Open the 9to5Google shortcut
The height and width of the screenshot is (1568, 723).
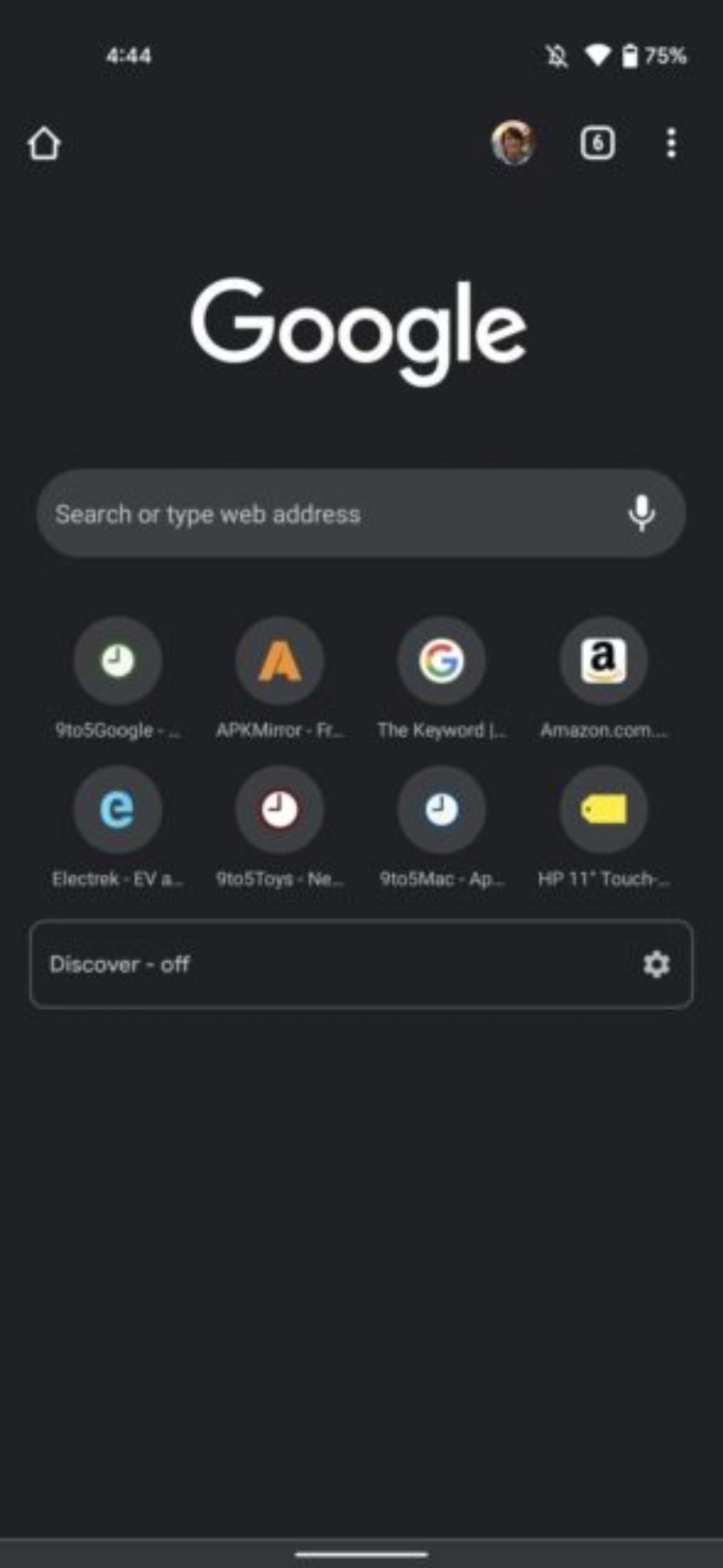118,679
